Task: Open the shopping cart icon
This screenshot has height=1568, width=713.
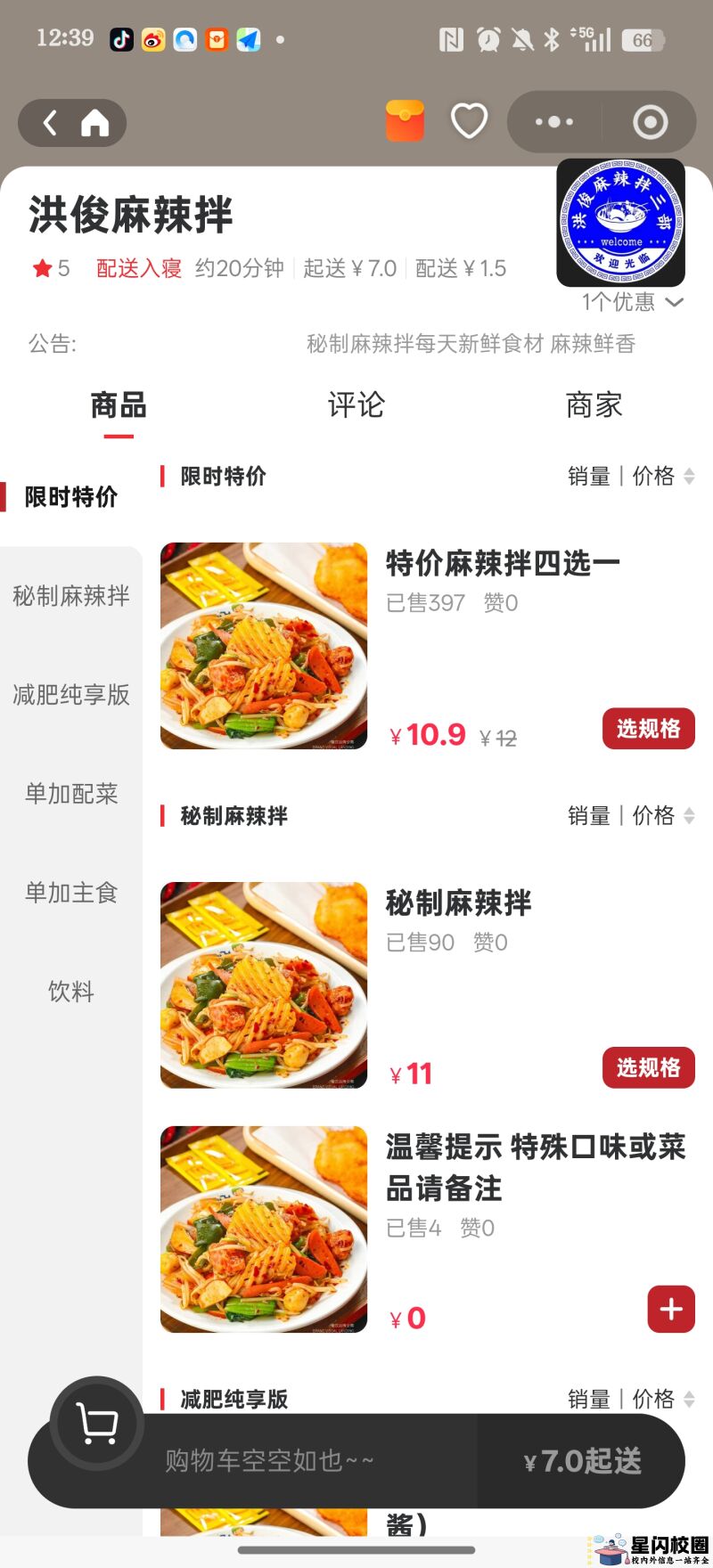Action: tap(96, 1424)
